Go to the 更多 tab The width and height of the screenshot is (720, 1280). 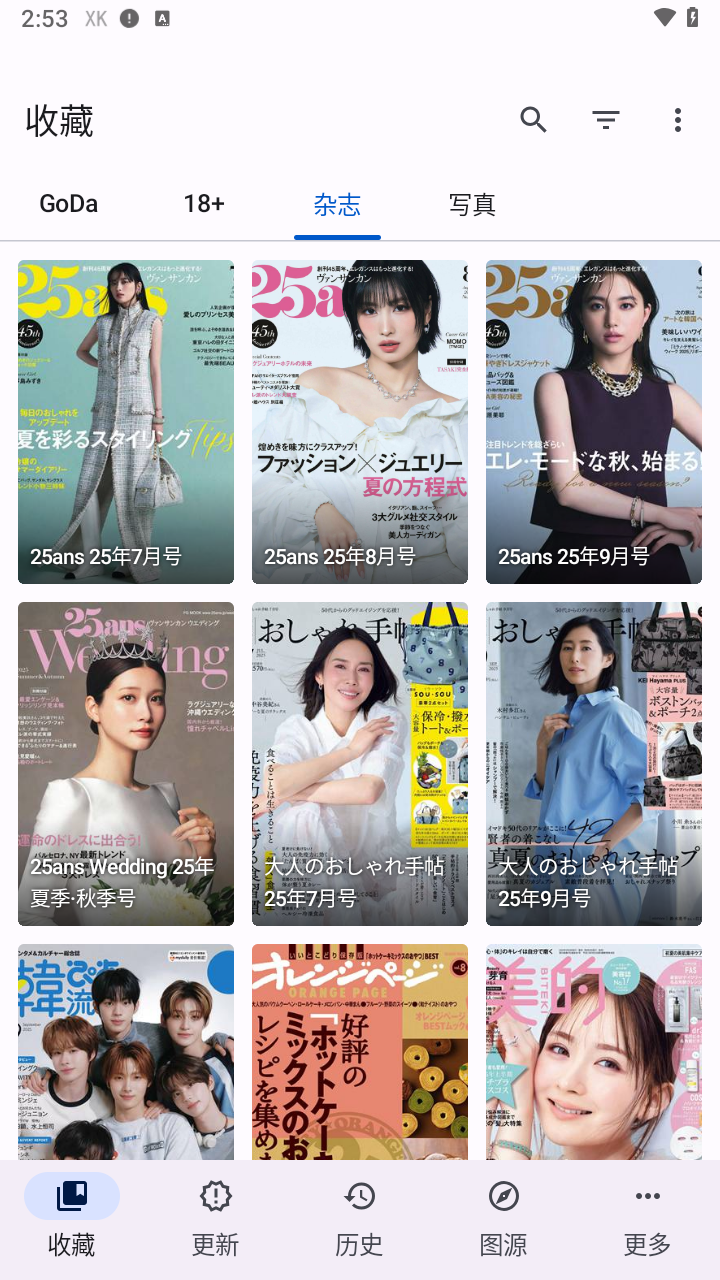click(x=648, y=1218)
